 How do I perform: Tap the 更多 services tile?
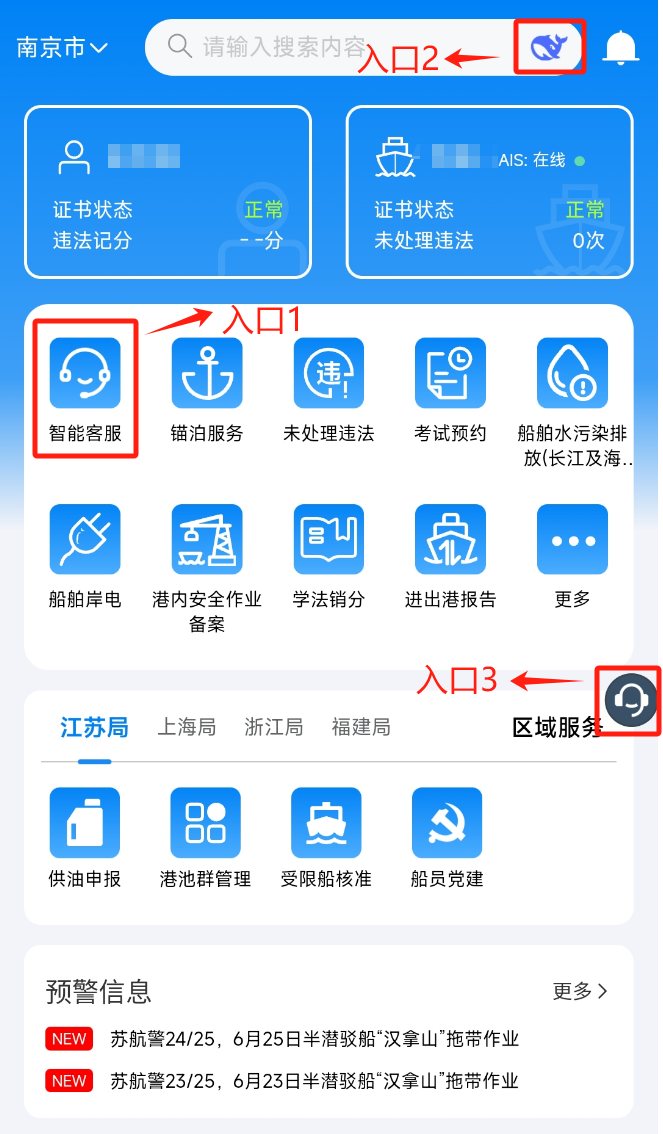tap(572, 553)
